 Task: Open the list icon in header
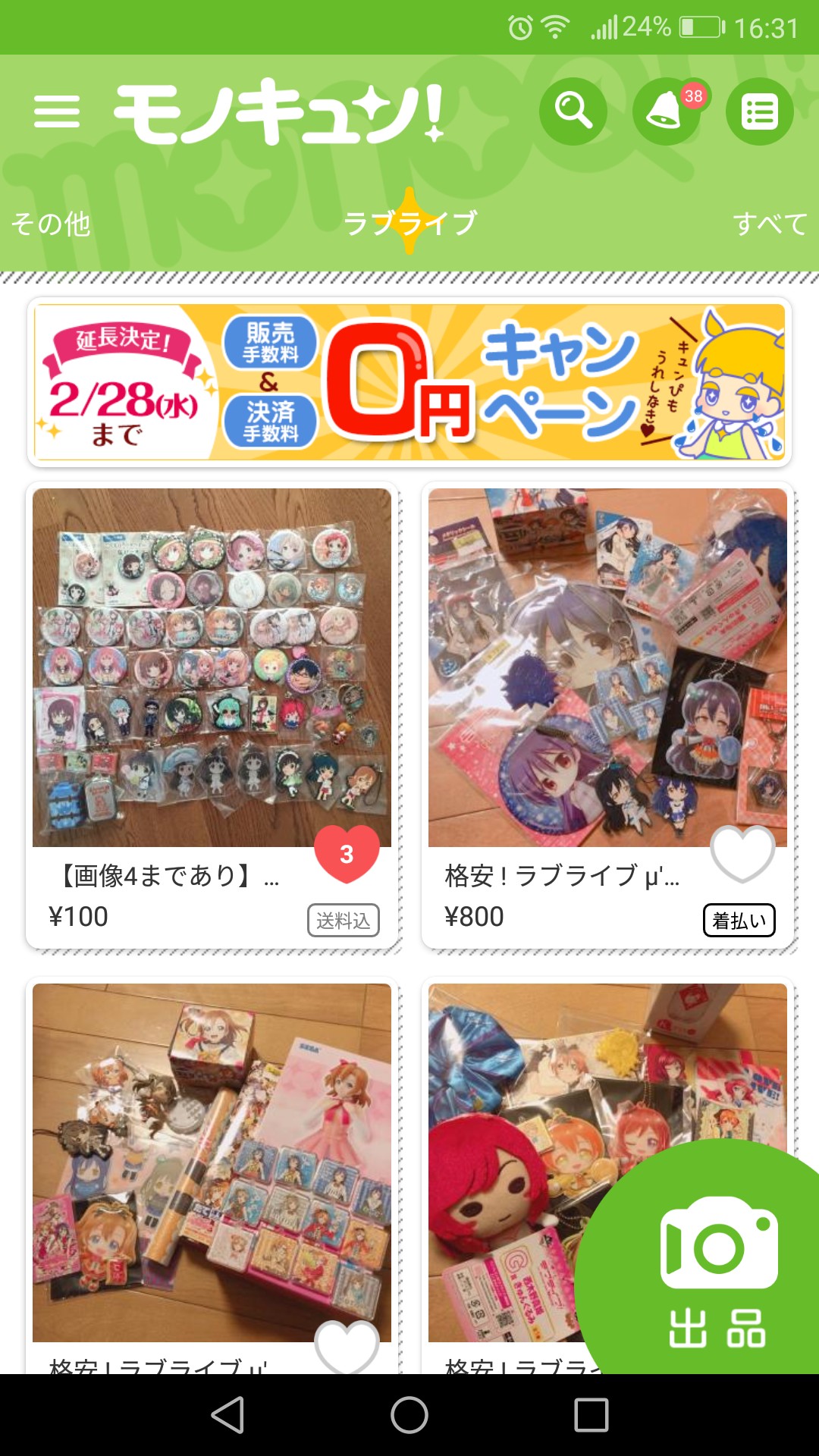[x=760, y=112]
